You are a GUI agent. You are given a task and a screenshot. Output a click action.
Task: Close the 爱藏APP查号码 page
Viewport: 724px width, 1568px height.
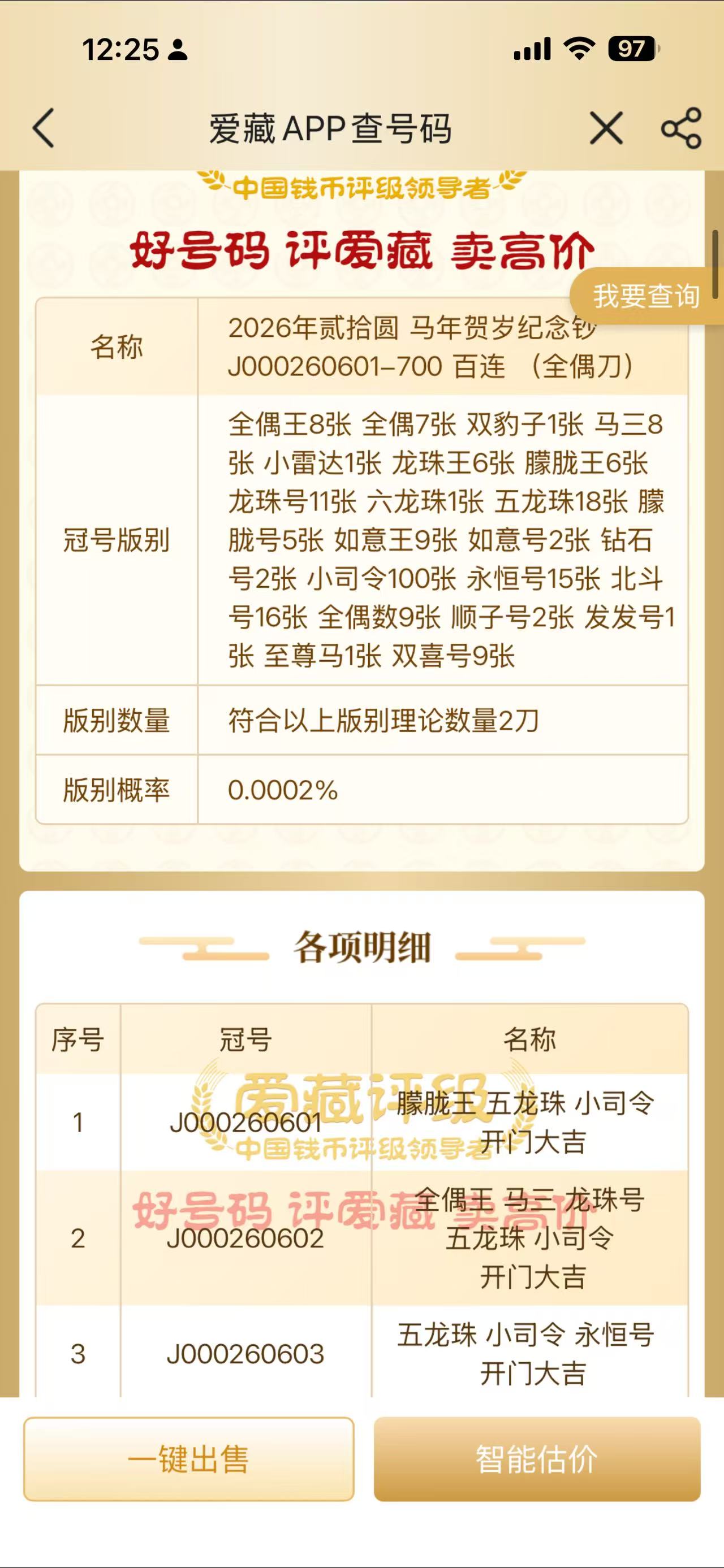pyautogui.click(x=606, y=128)
